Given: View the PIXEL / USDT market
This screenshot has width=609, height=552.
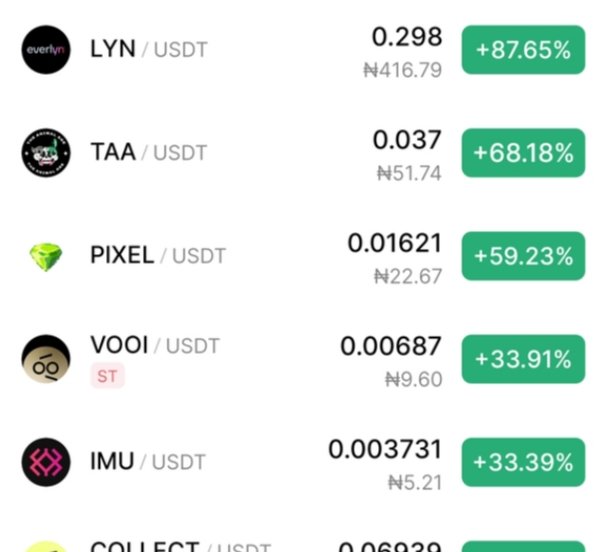Looking at the screenshot, I should [x=158, y=255].
